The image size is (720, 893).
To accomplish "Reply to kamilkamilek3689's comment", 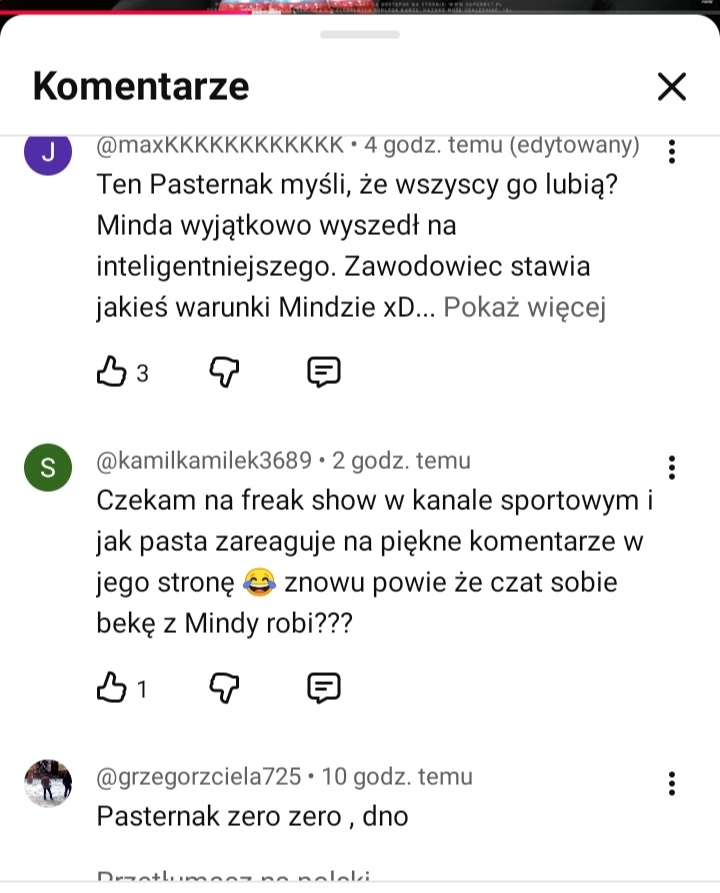I will click(x=323, y=688).
